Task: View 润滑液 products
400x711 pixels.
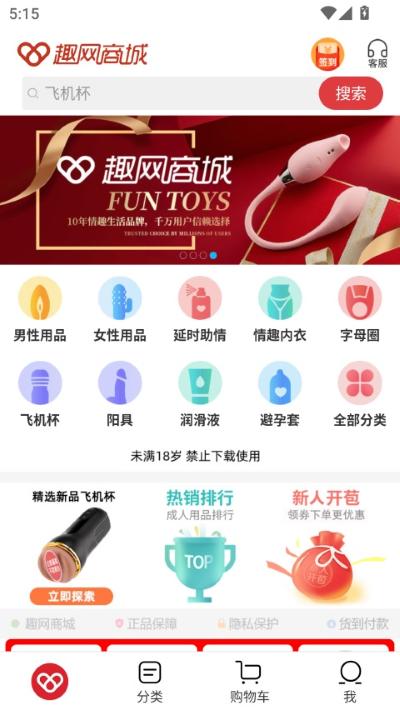Action: point(200,394)
